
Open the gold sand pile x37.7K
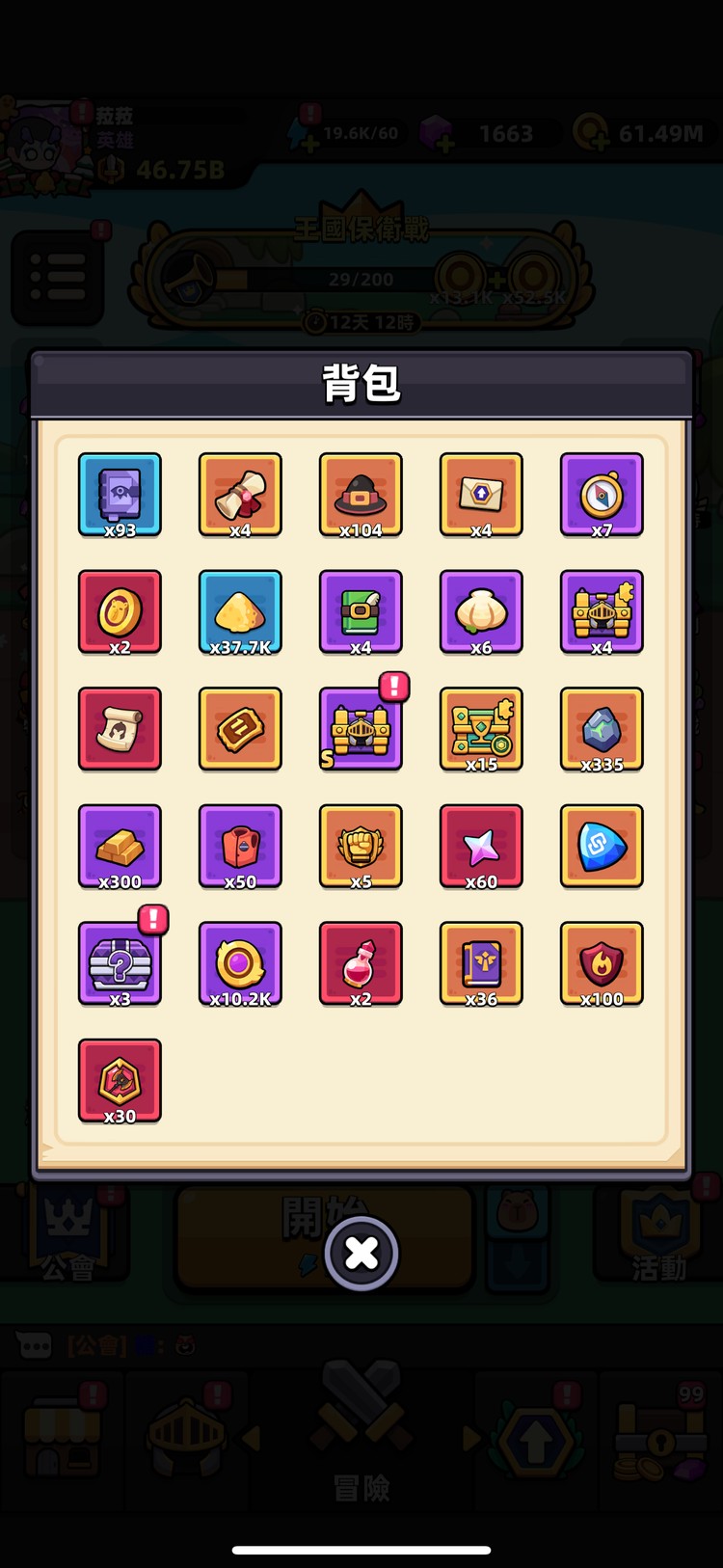tap(240, 611)
